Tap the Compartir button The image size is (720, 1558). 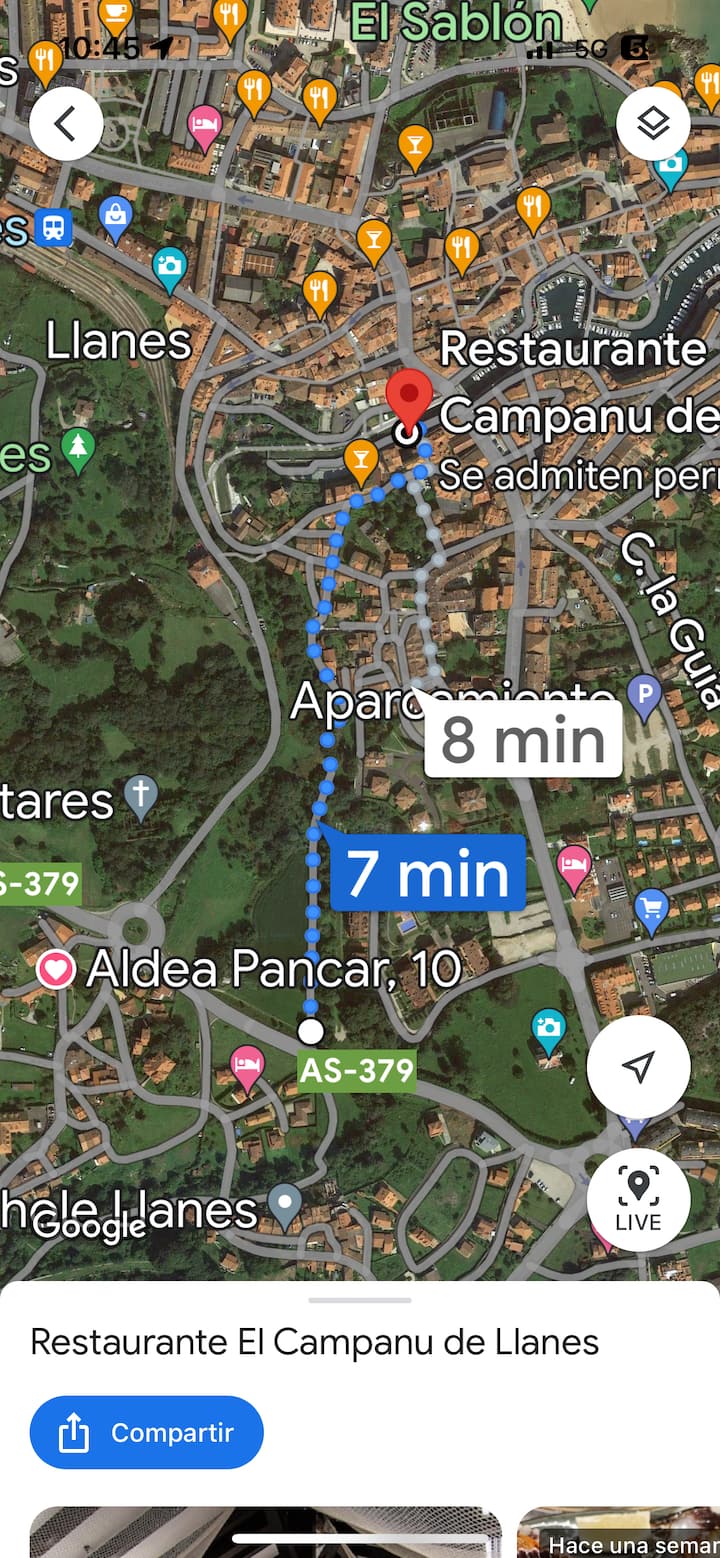click(x=147, y=1432)
